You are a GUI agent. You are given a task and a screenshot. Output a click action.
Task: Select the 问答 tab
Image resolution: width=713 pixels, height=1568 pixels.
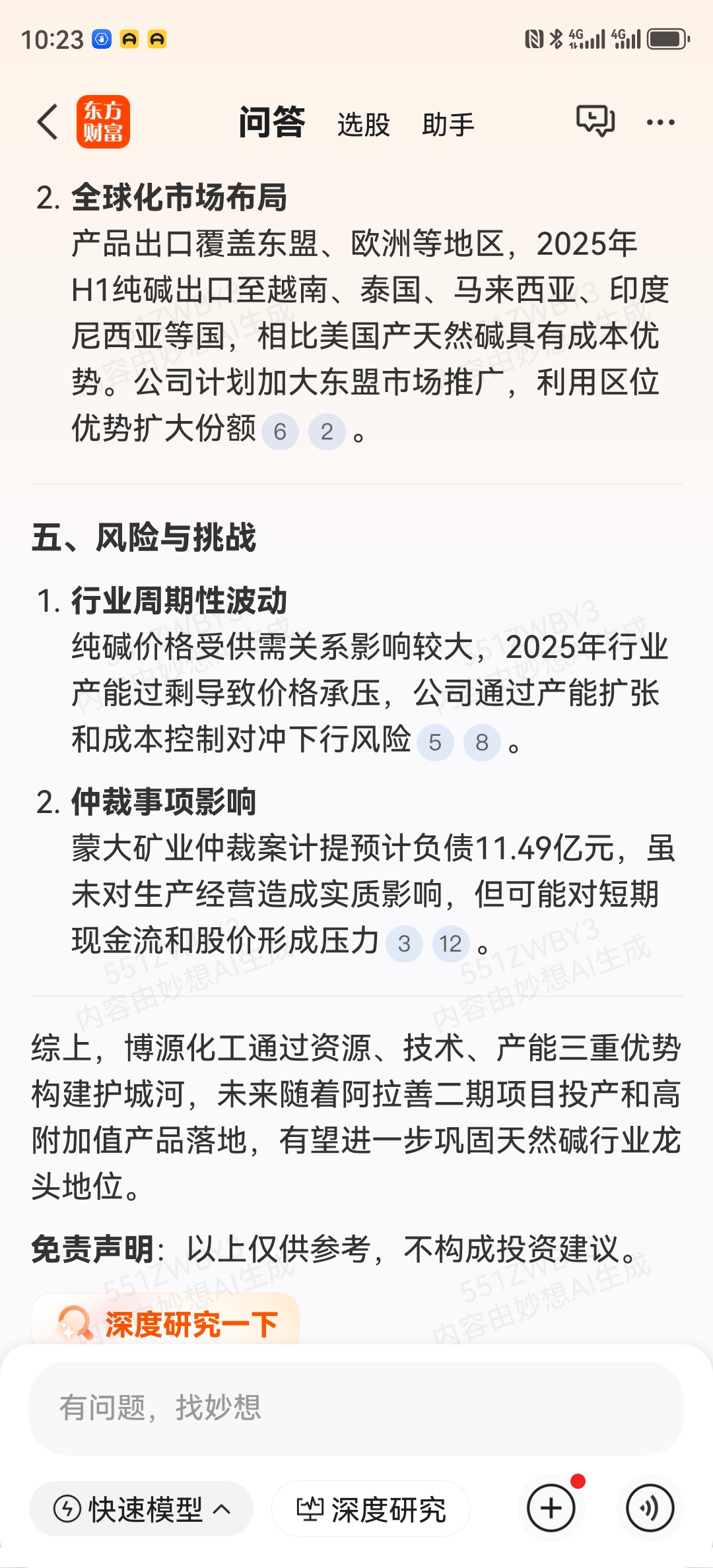271,122
